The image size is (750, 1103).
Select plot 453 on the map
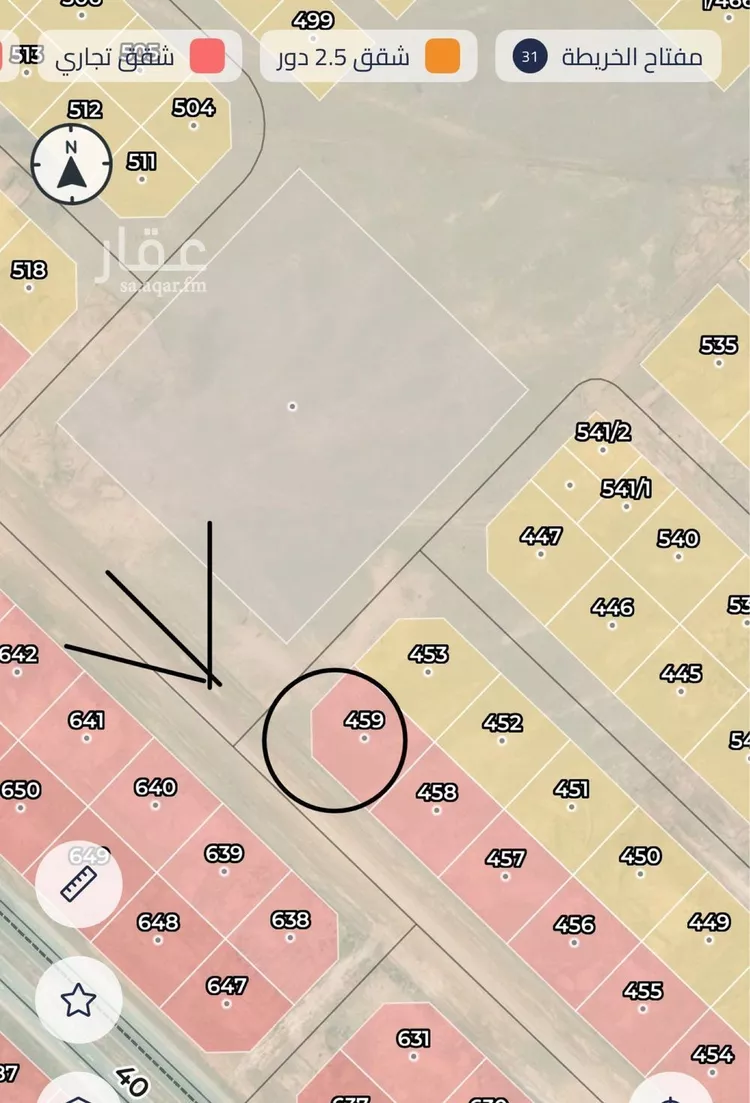pyautogui.click(x=428, y=664)
